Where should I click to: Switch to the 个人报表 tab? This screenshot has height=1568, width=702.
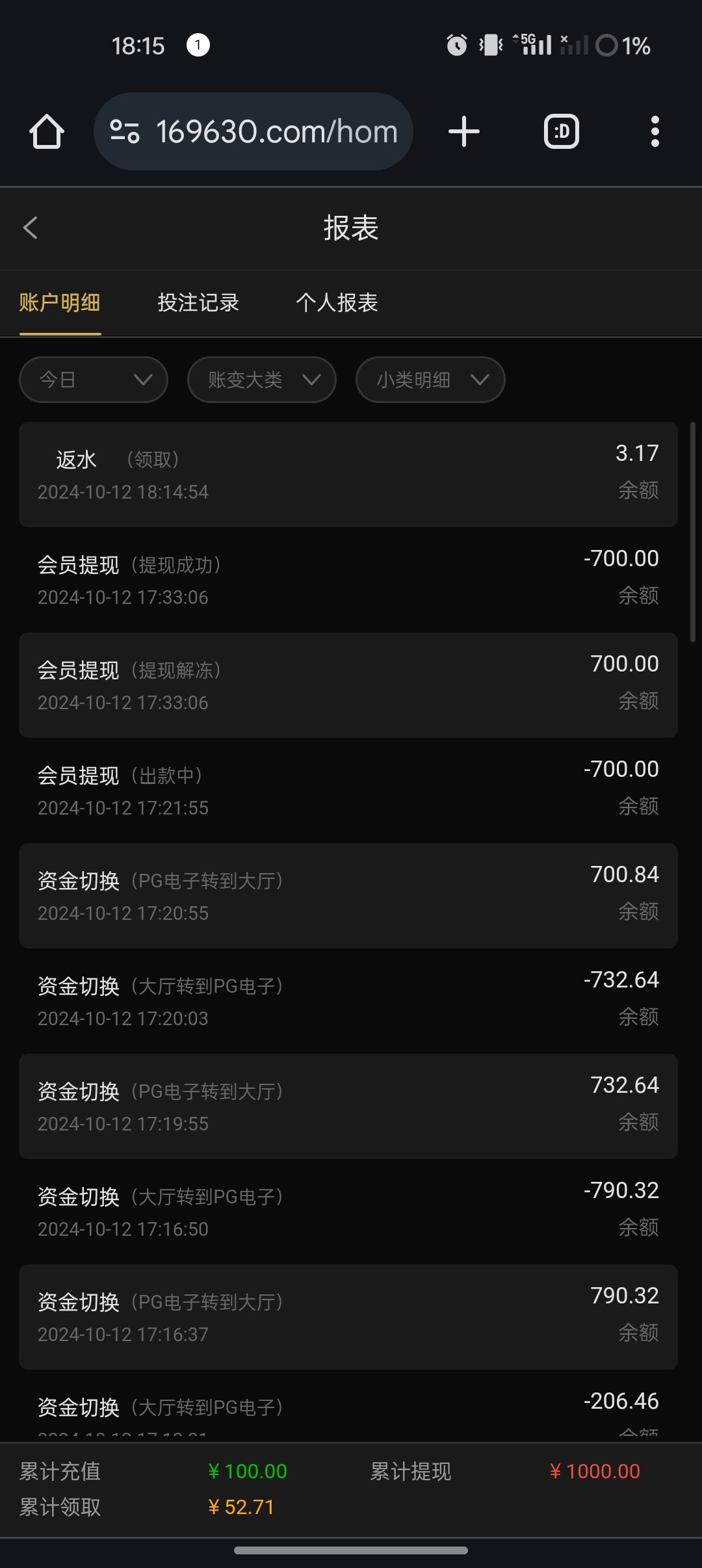(337, 303)
